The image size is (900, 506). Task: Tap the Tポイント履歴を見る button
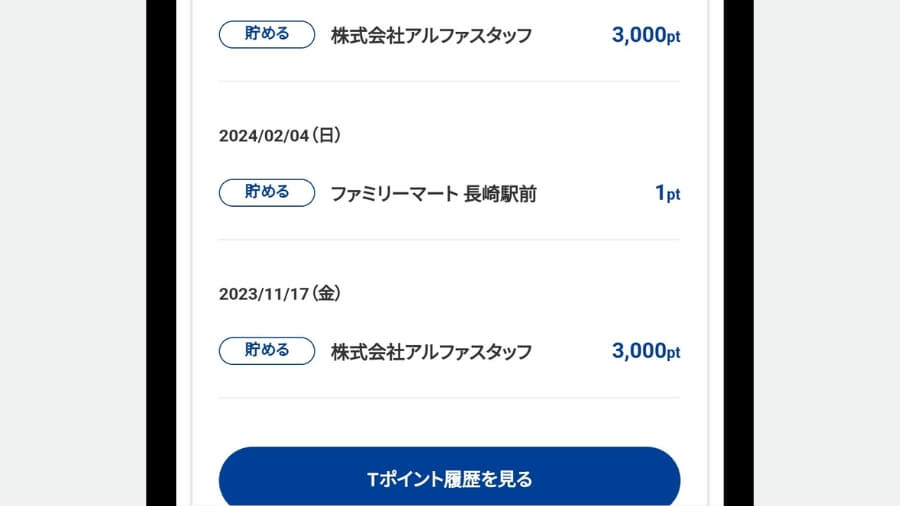(449, 479)
